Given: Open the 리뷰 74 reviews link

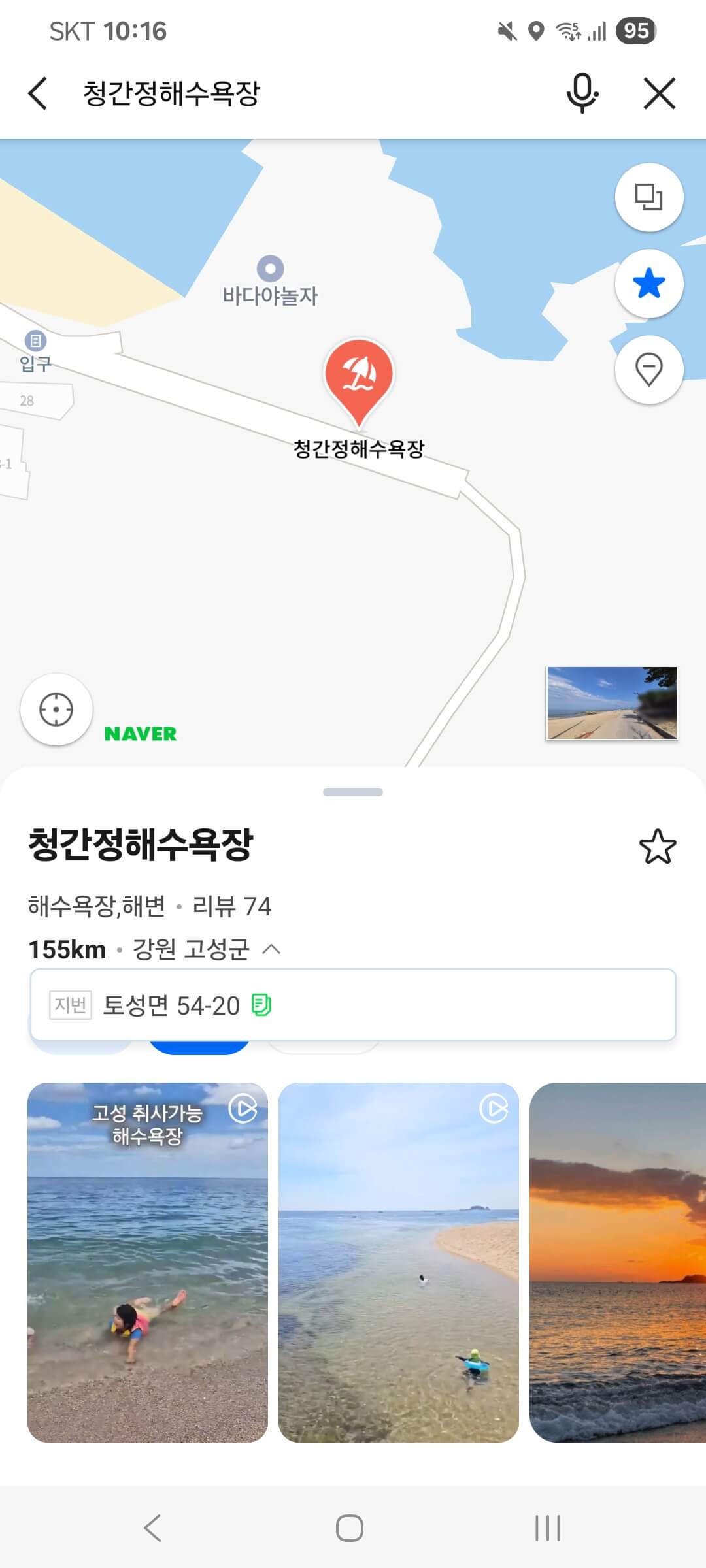Looking at the screenshot, I should click(x=232, y=906).
